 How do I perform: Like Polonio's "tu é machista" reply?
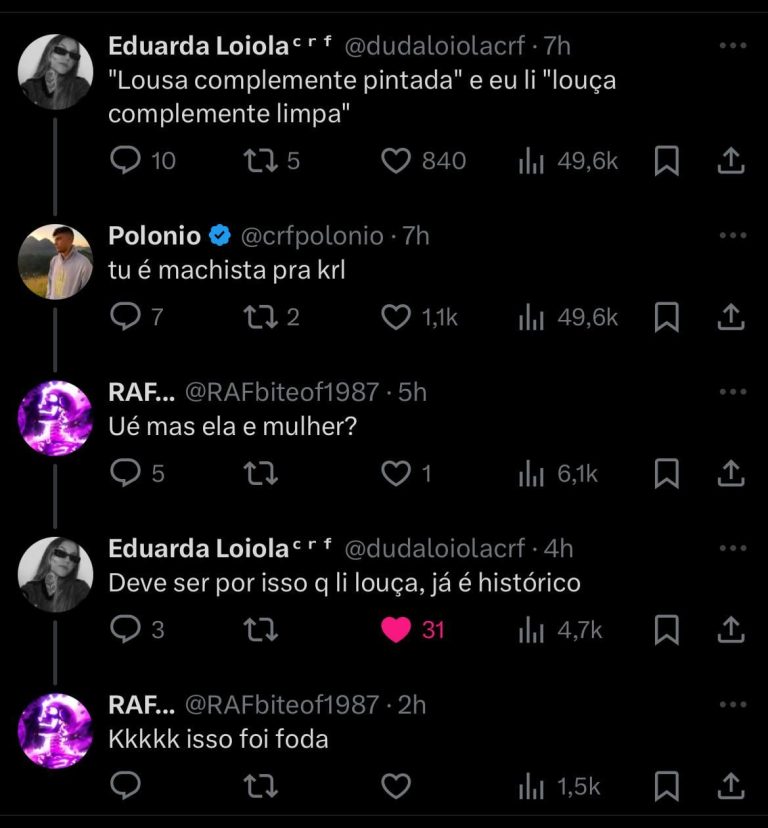(398, 317)
